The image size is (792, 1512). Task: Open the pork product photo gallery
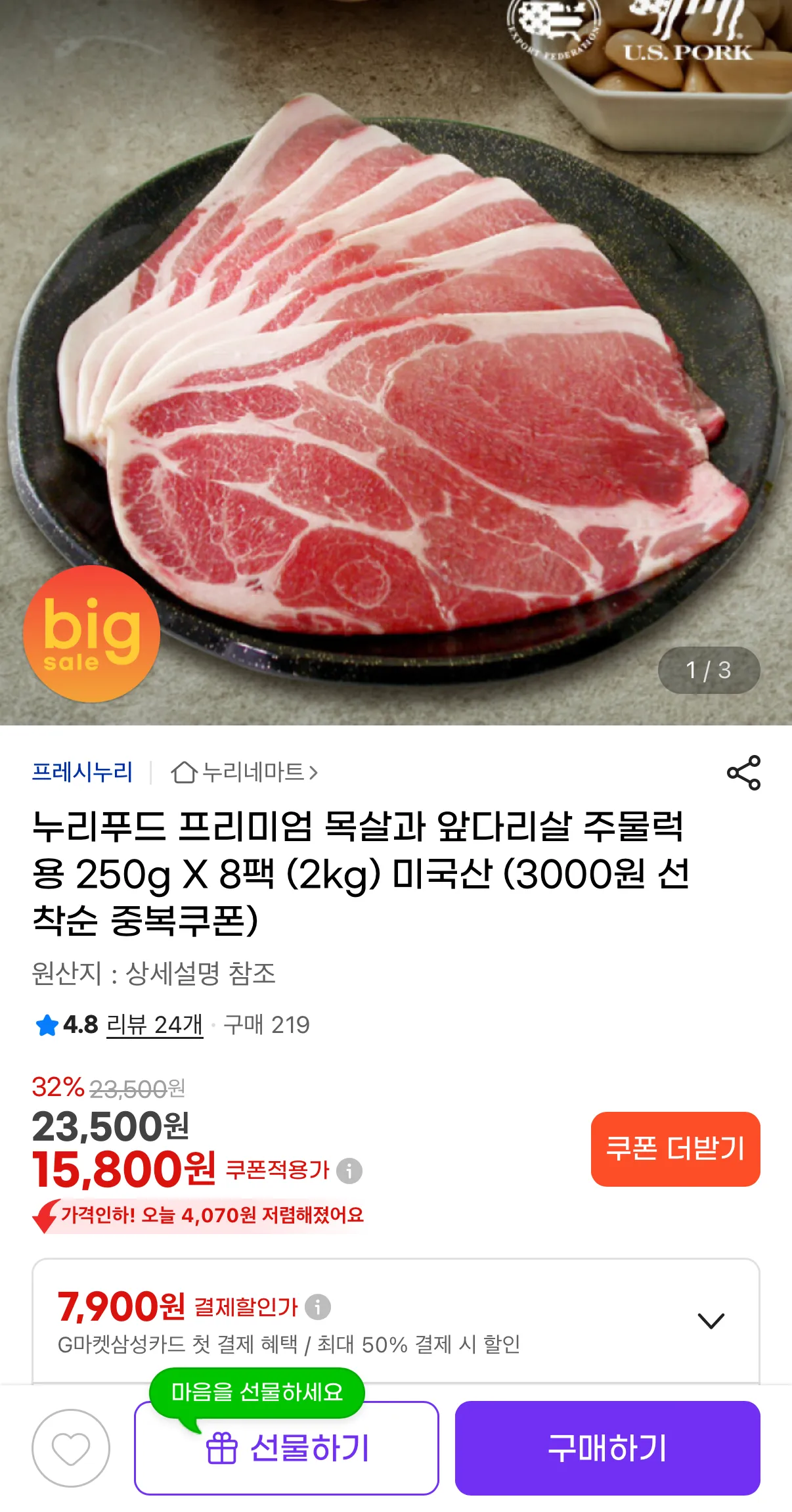click(x=396, y=363)
